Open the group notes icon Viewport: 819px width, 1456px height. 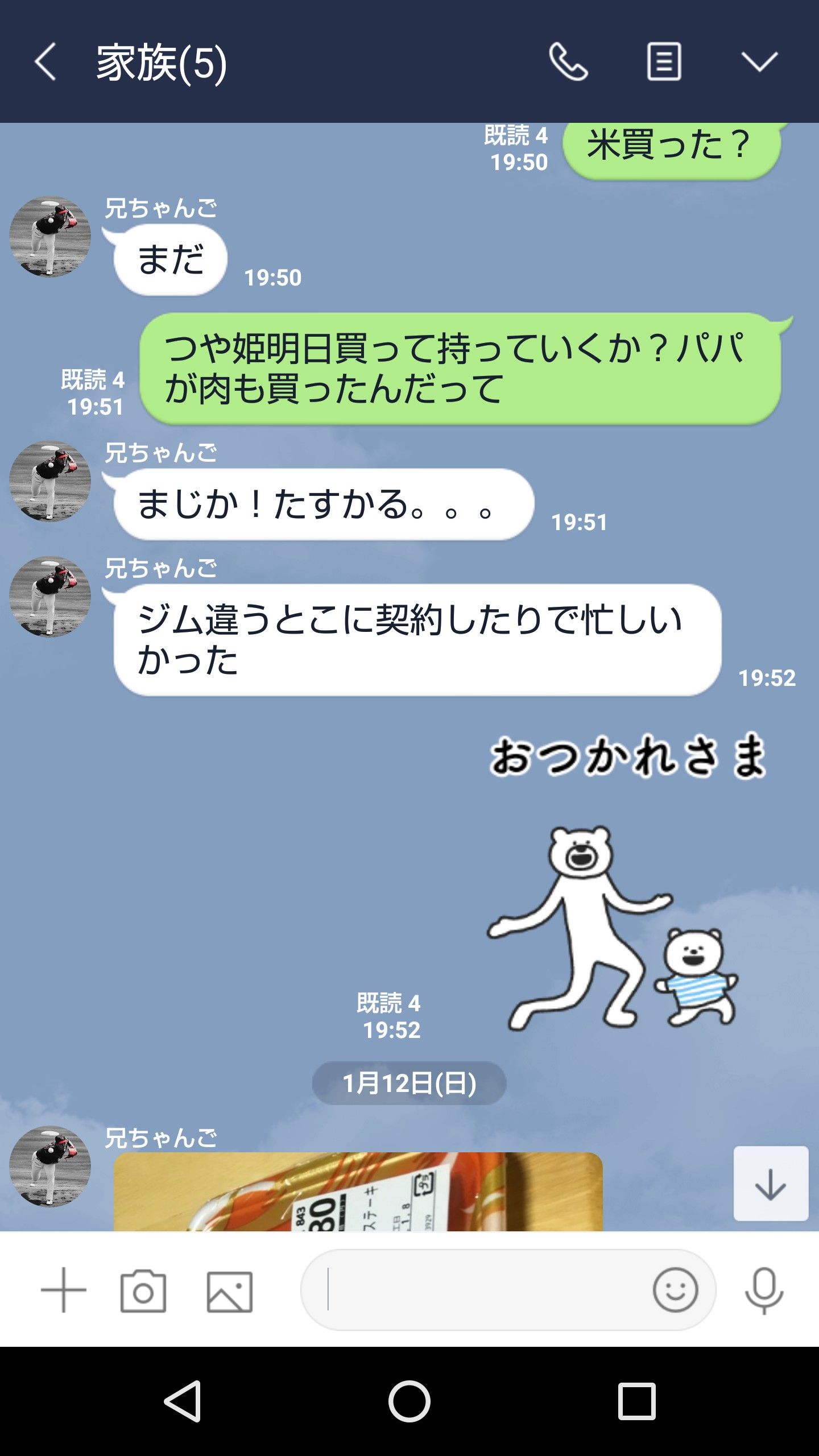[x=664, y=61]
